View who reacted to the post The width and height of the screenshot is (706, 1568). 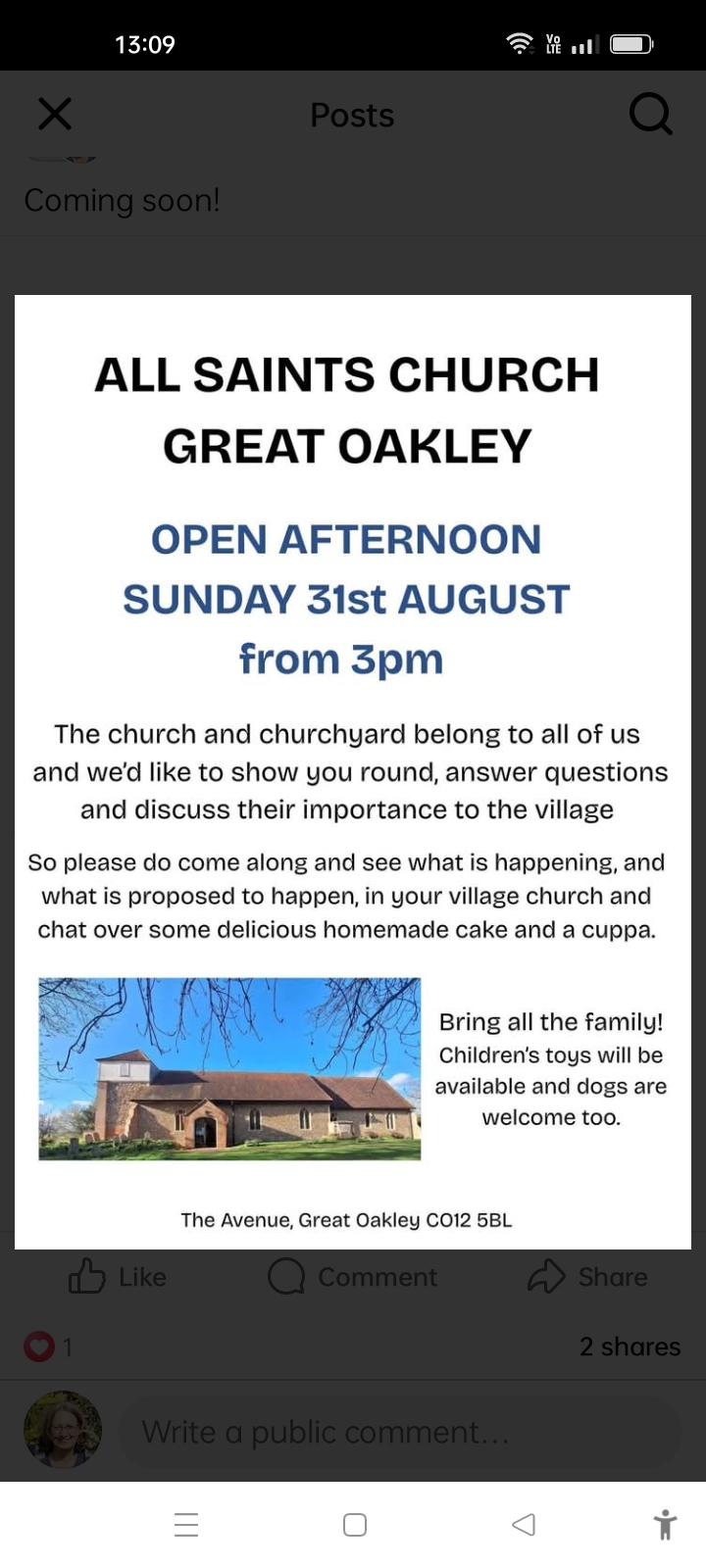tap(48, 1347)
